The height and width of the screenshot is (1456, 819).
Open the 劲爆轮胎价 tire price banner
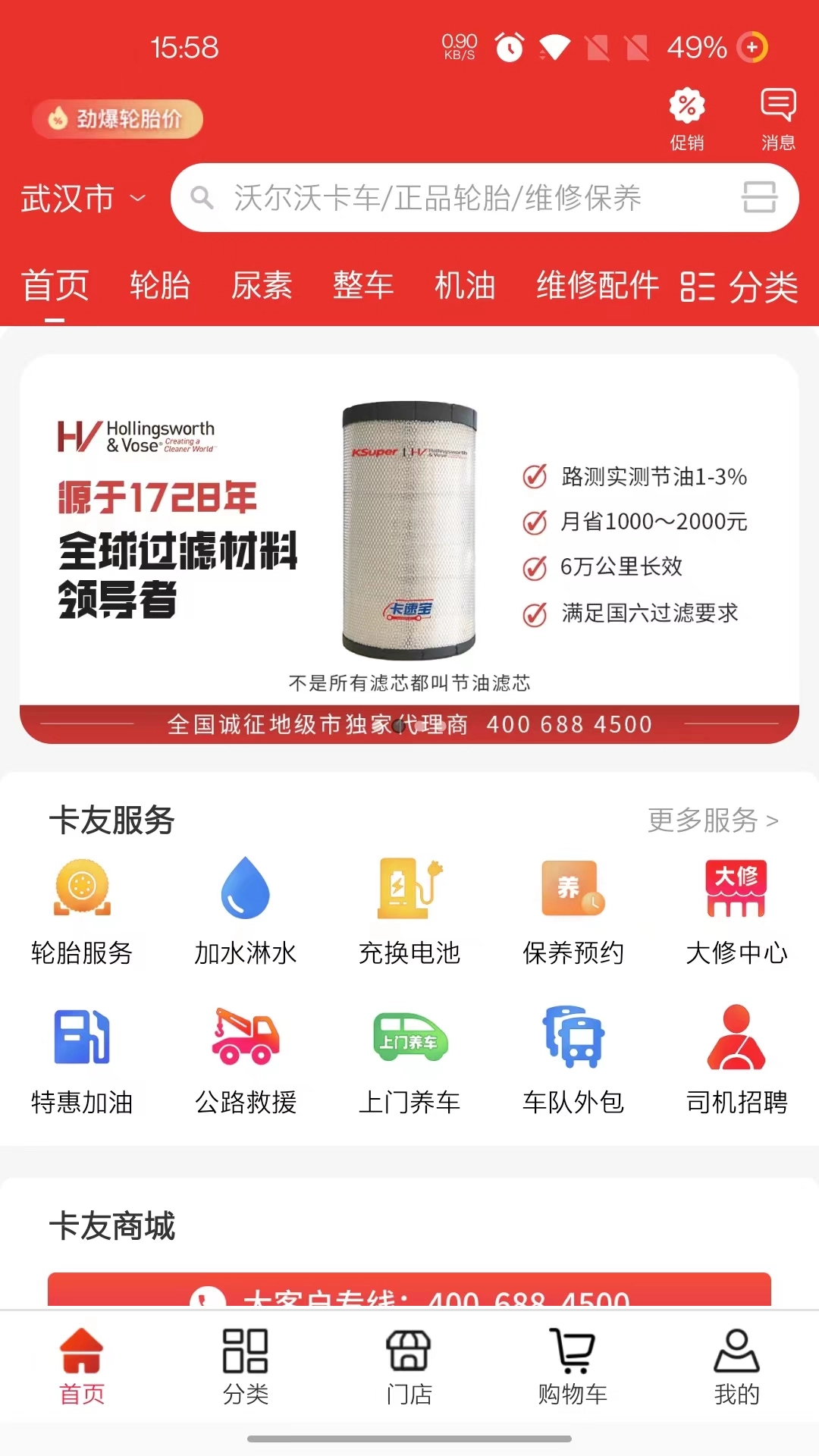[x=117, y=119]
